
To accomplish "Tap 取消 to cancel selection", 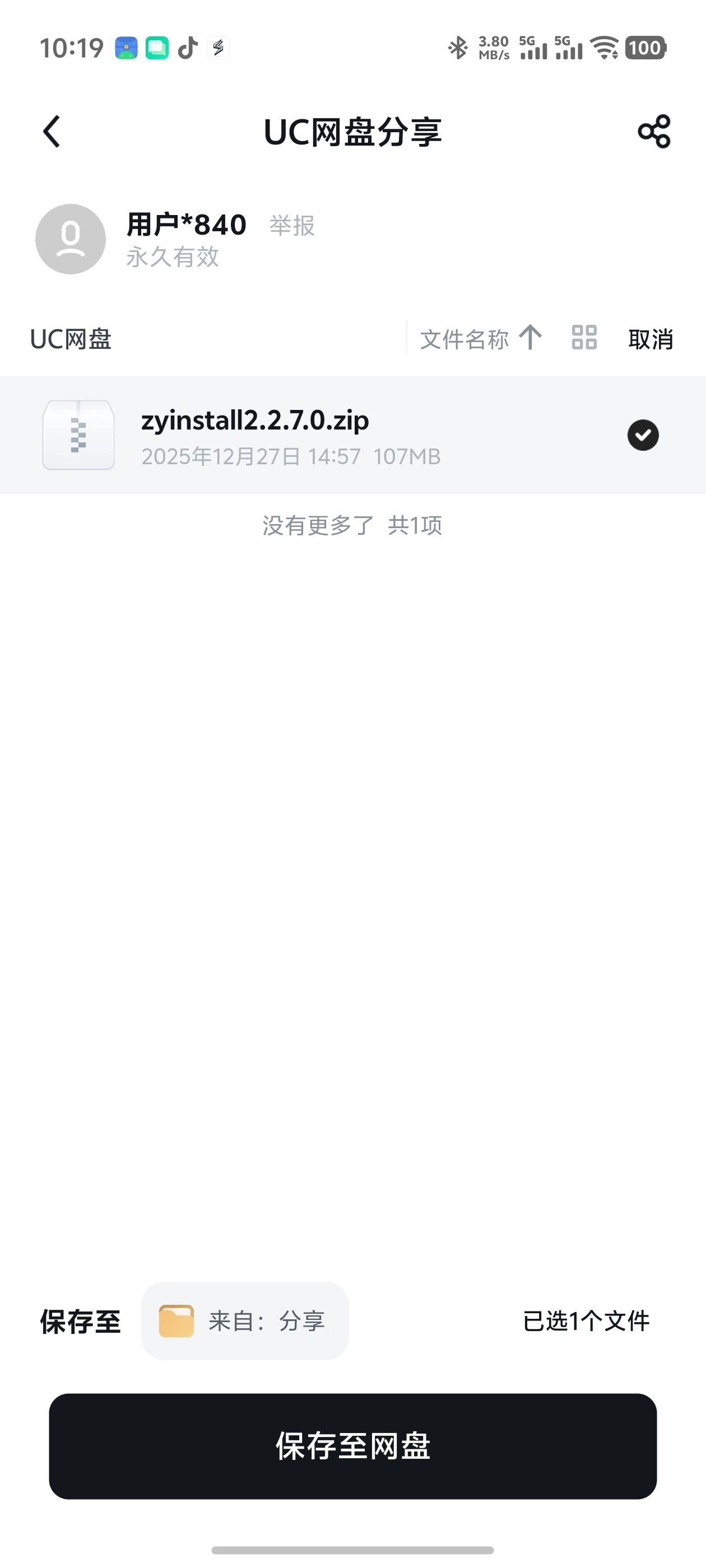I will (x=650, y=339).
